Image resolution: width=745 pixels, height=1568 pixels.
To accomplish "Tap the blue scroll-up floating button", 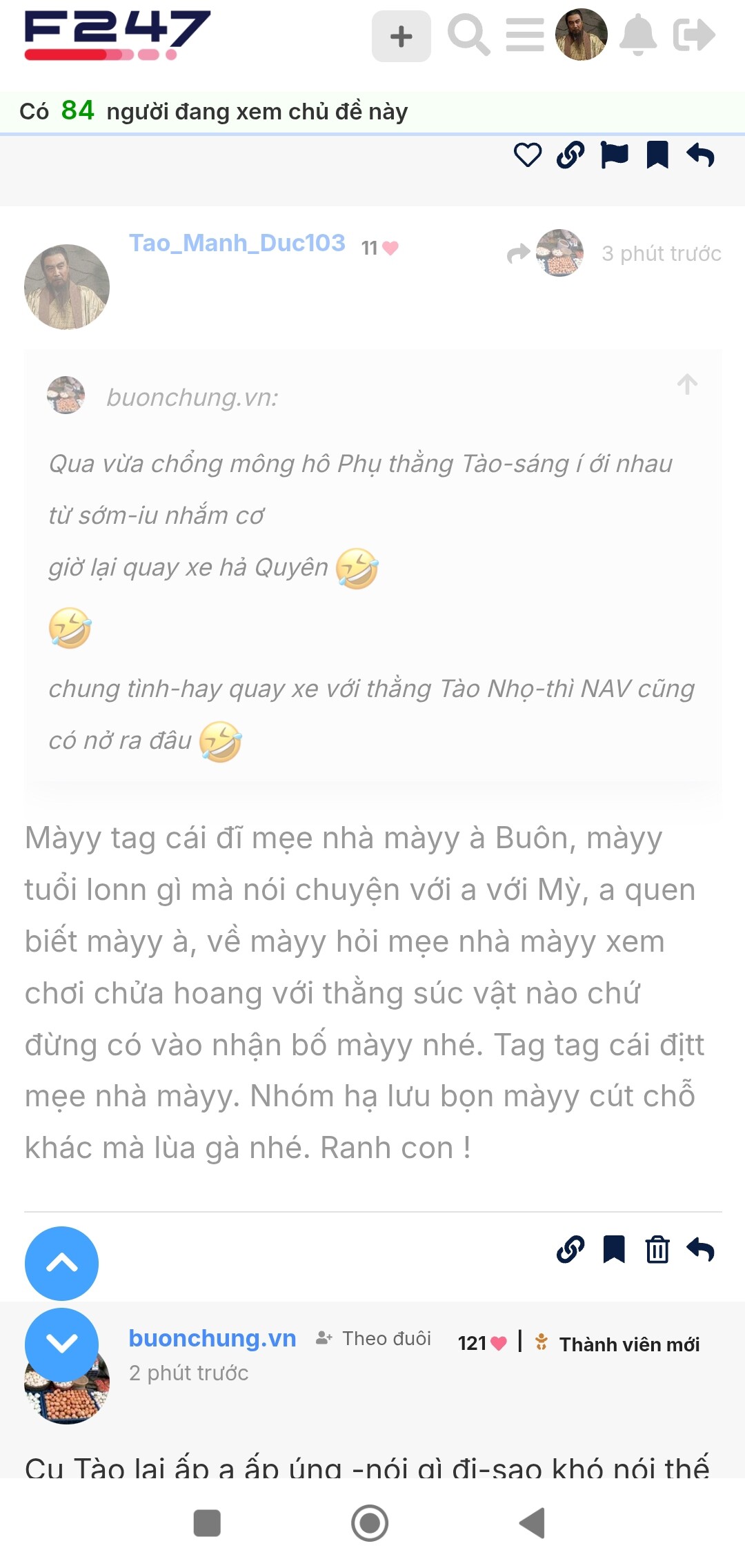I will click(61, 1264).
